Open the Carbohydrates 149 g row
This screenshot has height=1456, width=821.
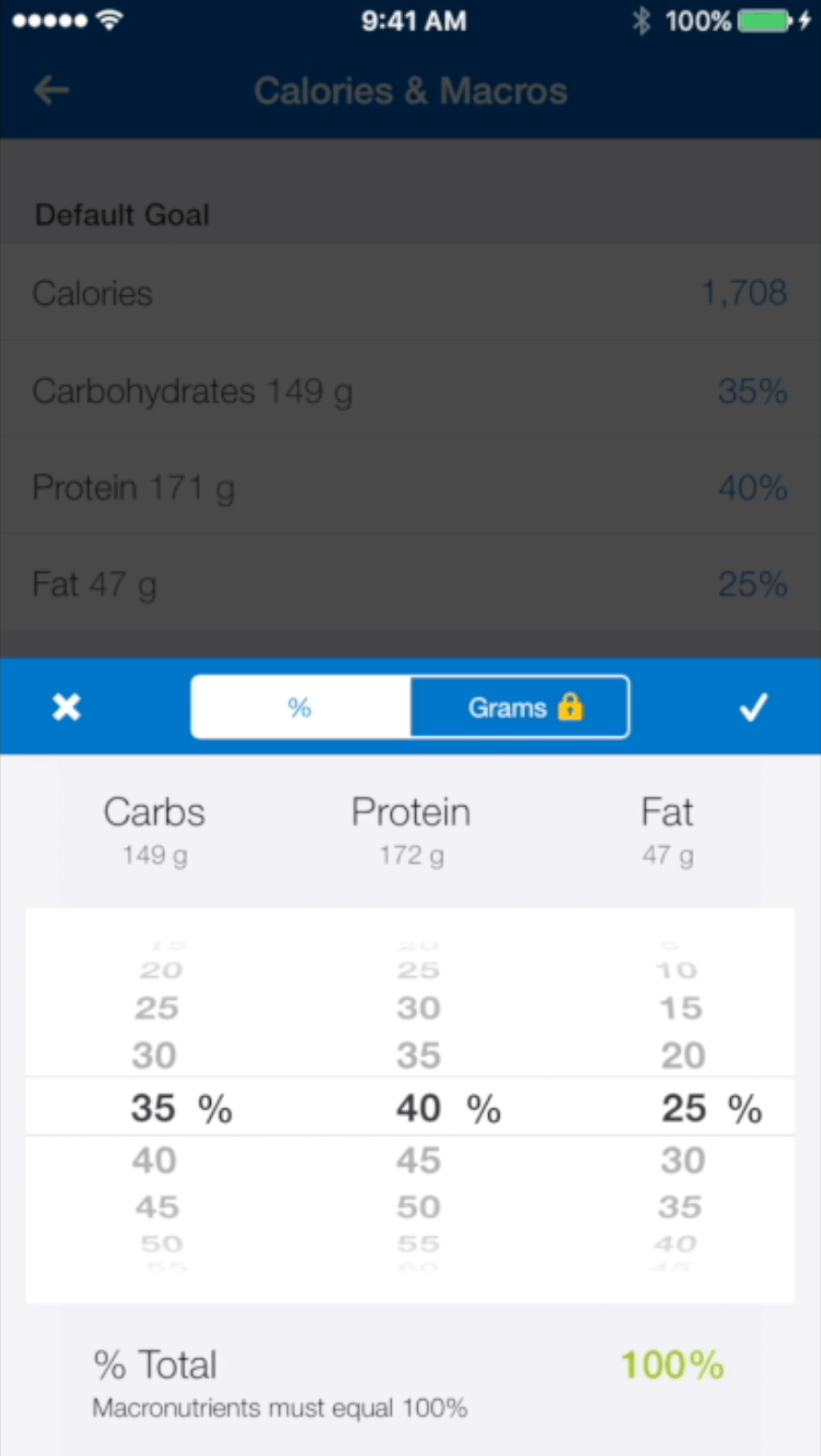tap(410, 391)
